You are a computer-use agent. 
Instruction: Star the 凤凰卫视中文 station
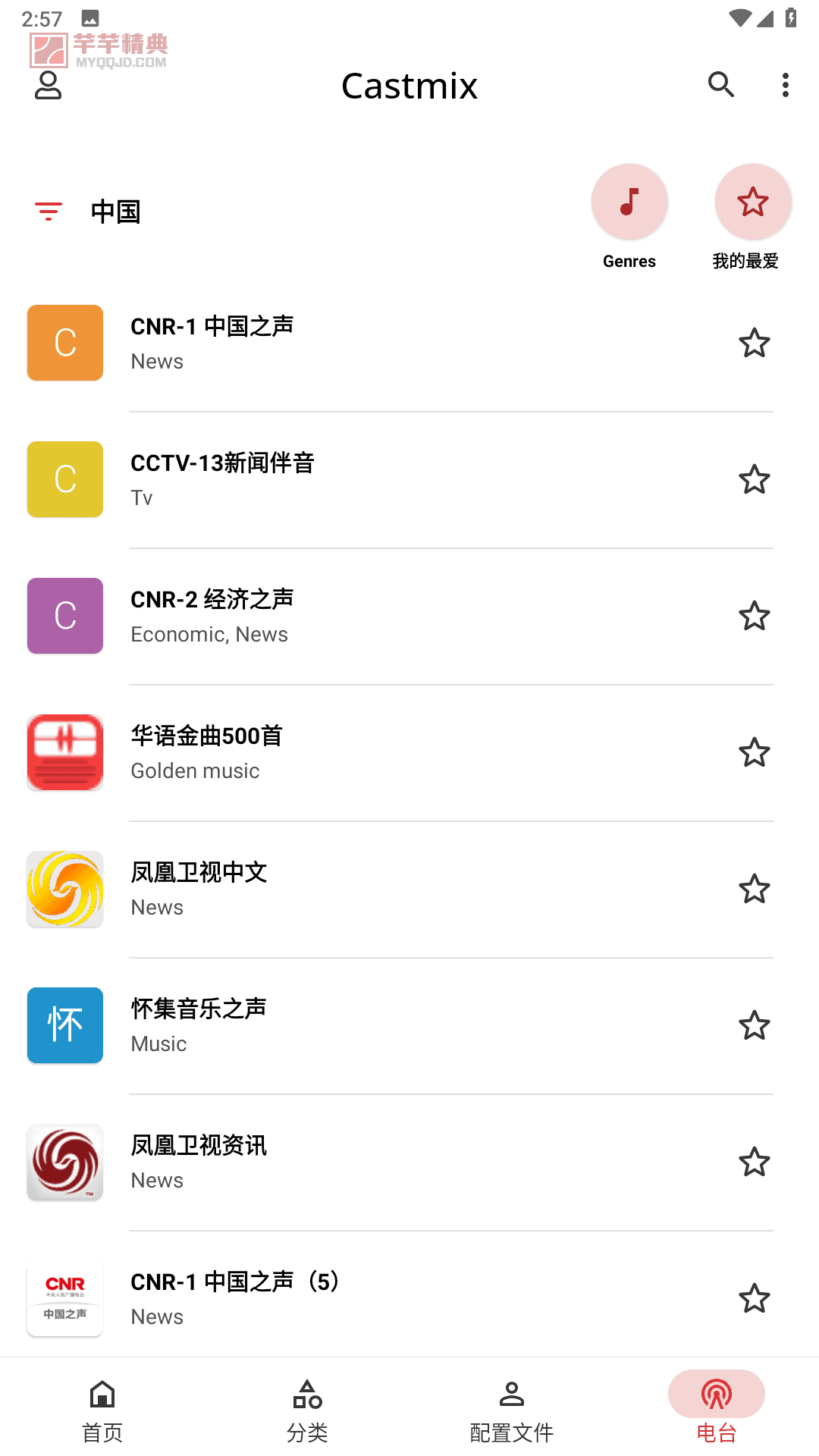pyautogui.click(x=754, y=889)
